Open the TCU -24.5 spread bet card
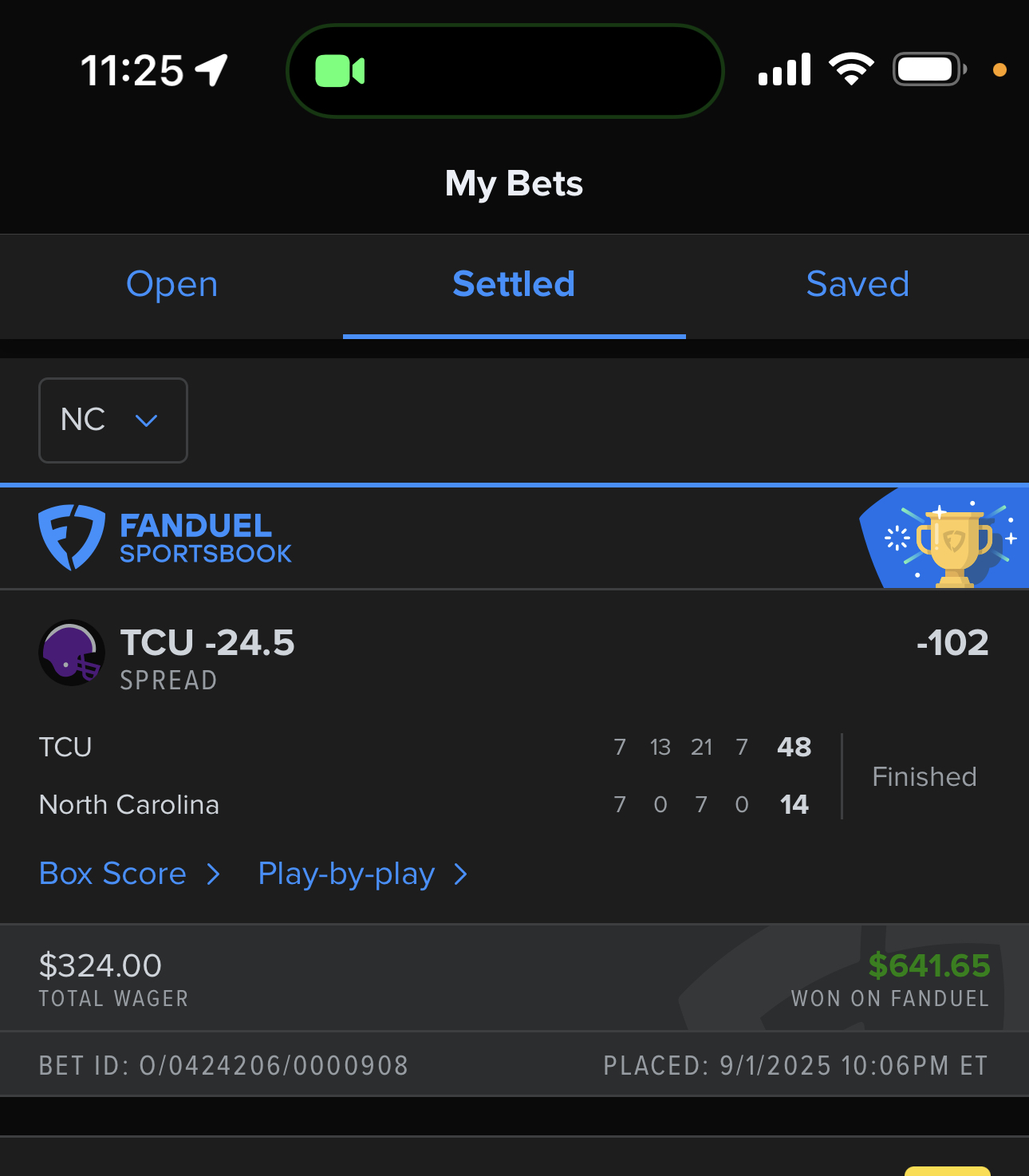The width and height of the screenshot is (1029, 1176). pyautogui.click(x=207, y=643)
